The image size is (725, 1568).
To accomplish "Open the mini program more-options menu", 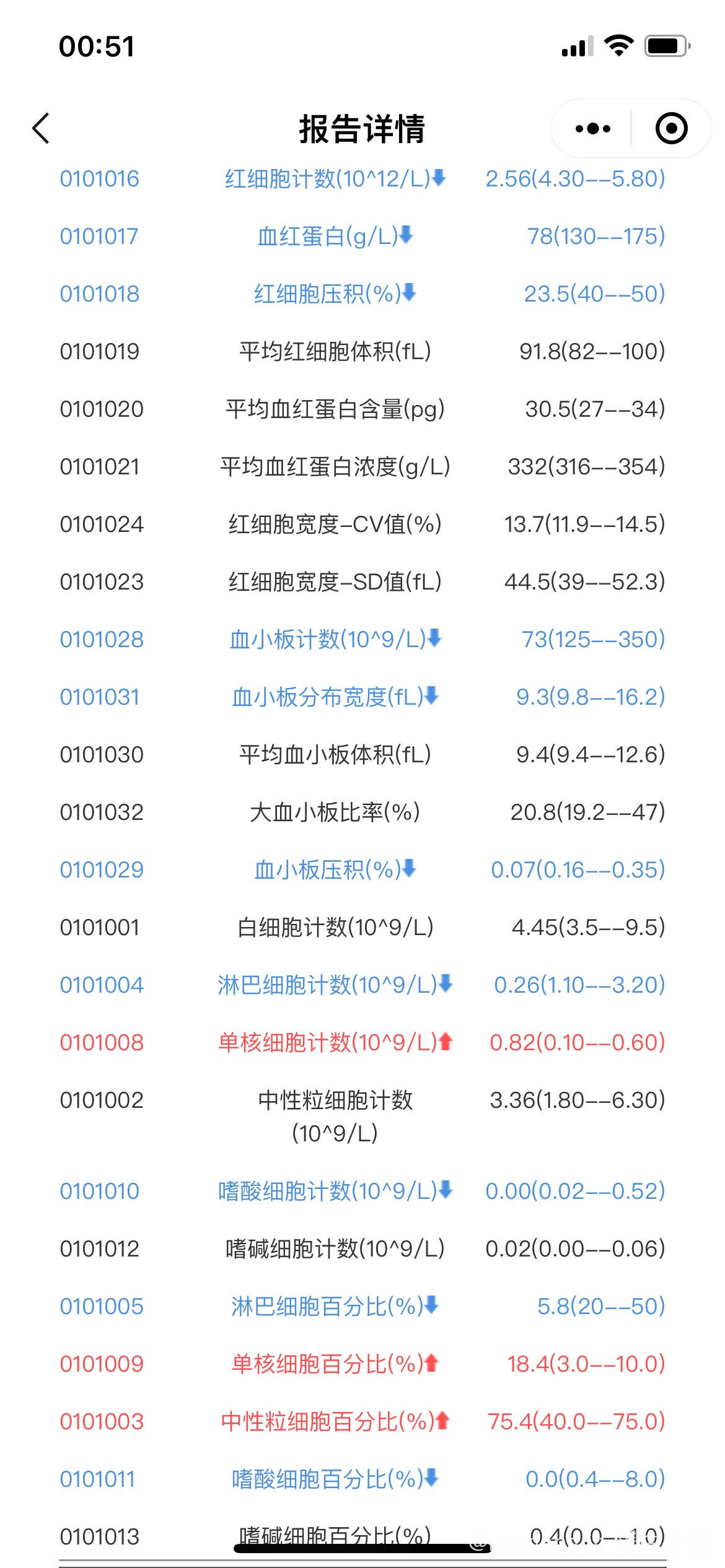I will (592, 129).
